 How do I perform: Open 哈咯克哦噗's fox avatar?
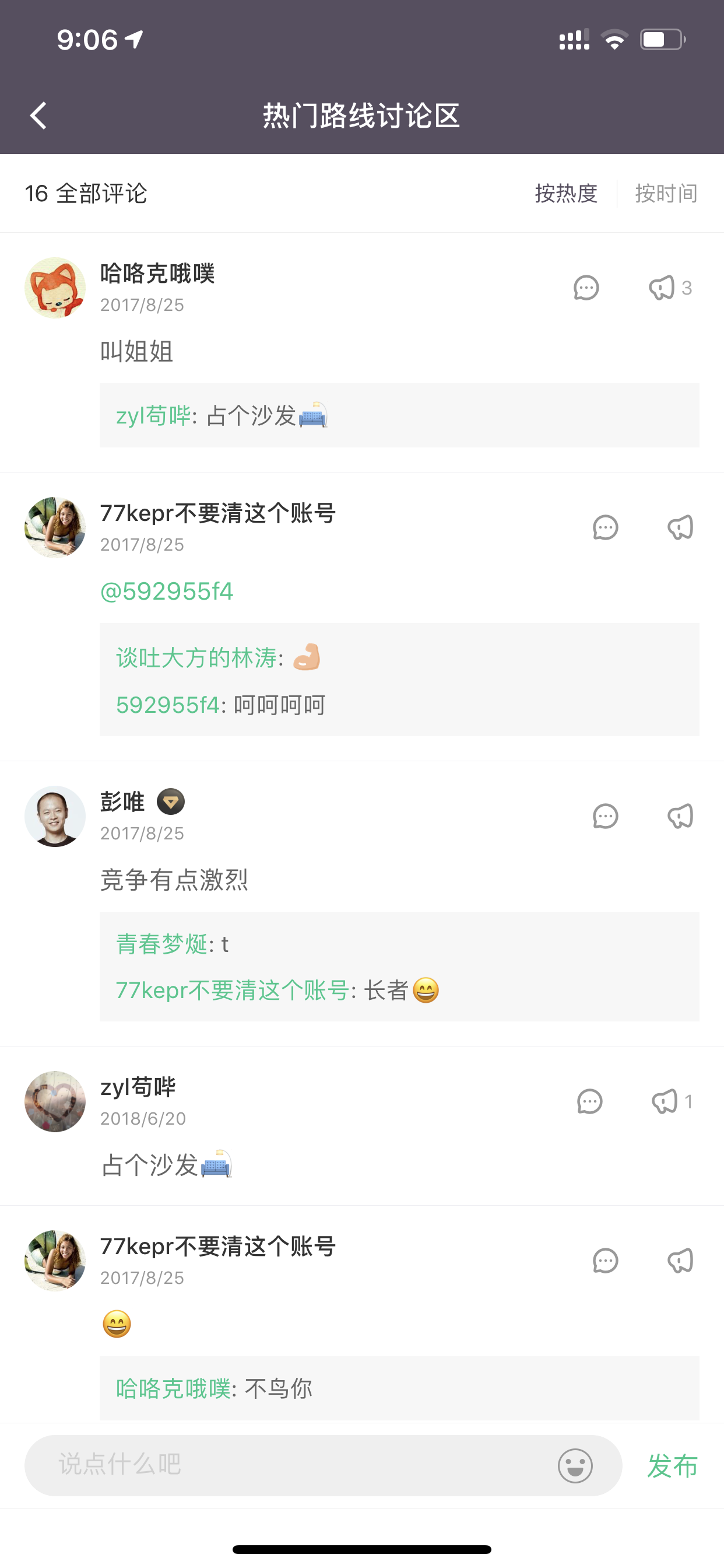[x=55, y=288]
